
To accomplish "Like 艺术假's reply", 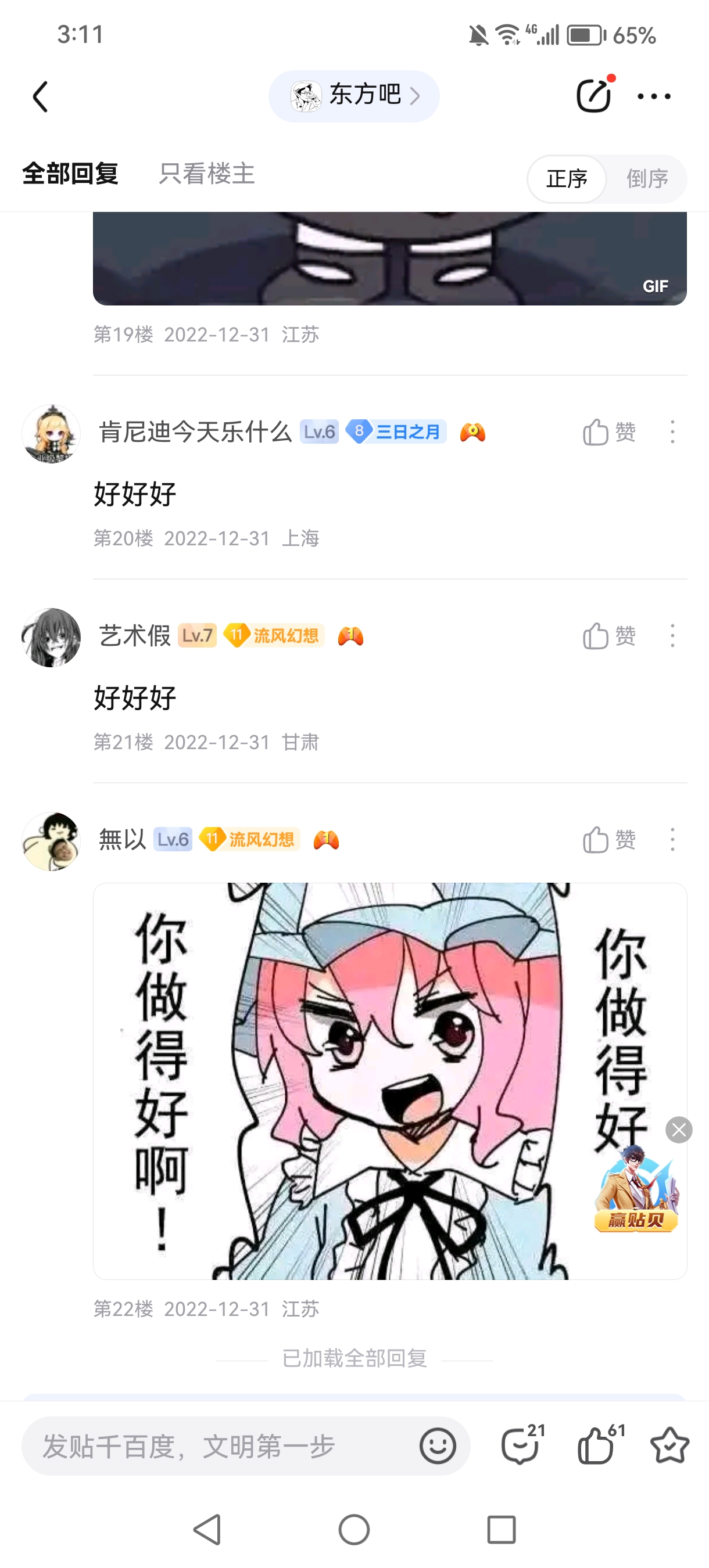I will 608,636.
